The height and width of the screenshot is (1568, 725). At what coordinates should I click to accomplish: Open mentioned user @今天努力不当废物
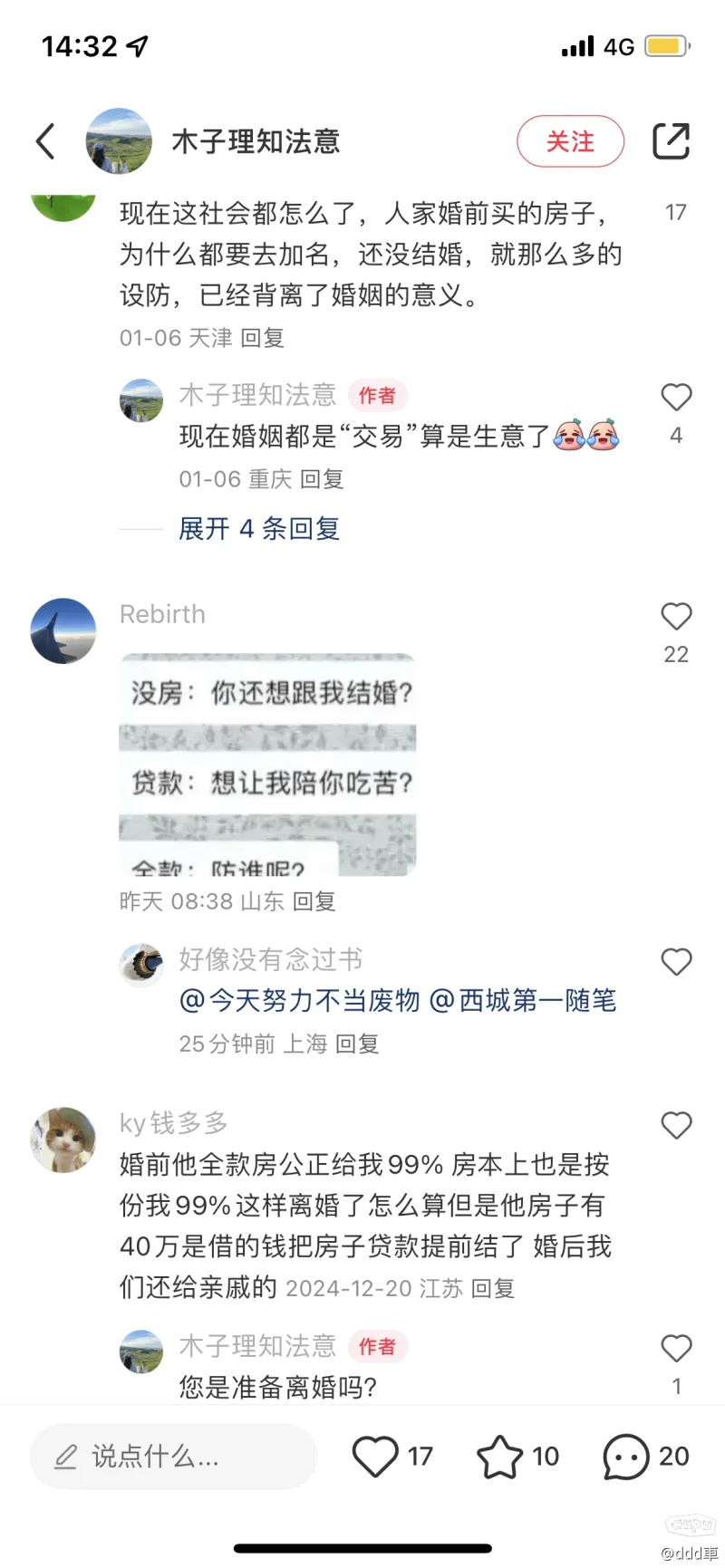(300, 1001)
